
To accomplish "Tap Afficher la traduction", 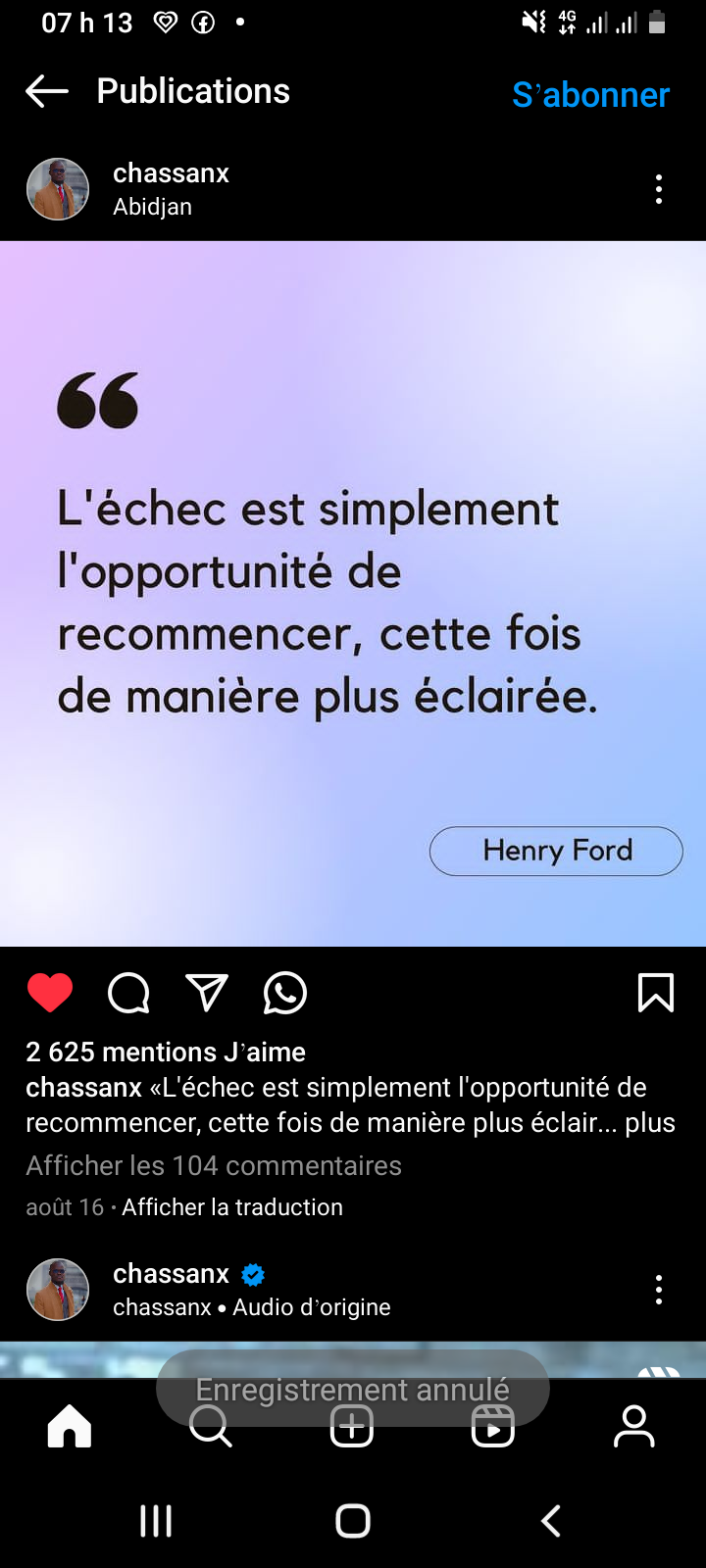I will pyautogui.click(x=232, y=1207).
